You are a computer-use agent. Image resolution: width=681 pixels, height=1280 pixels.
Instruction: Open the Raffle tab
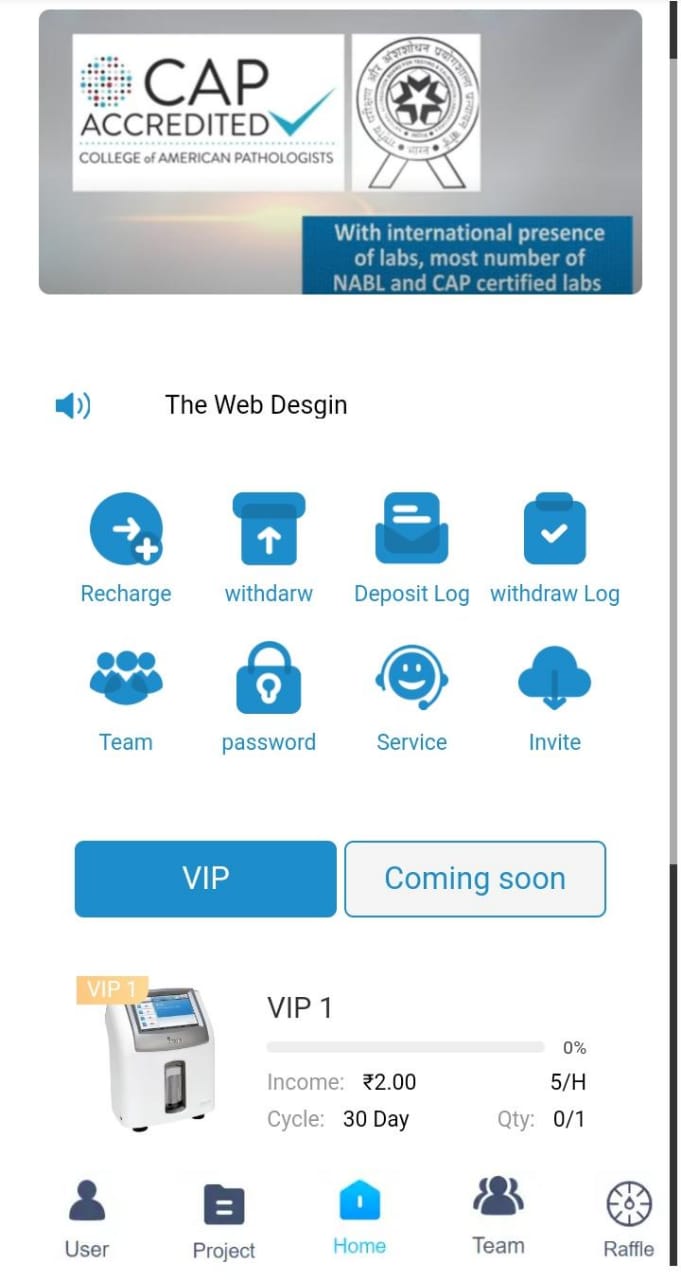(629, 1219)
